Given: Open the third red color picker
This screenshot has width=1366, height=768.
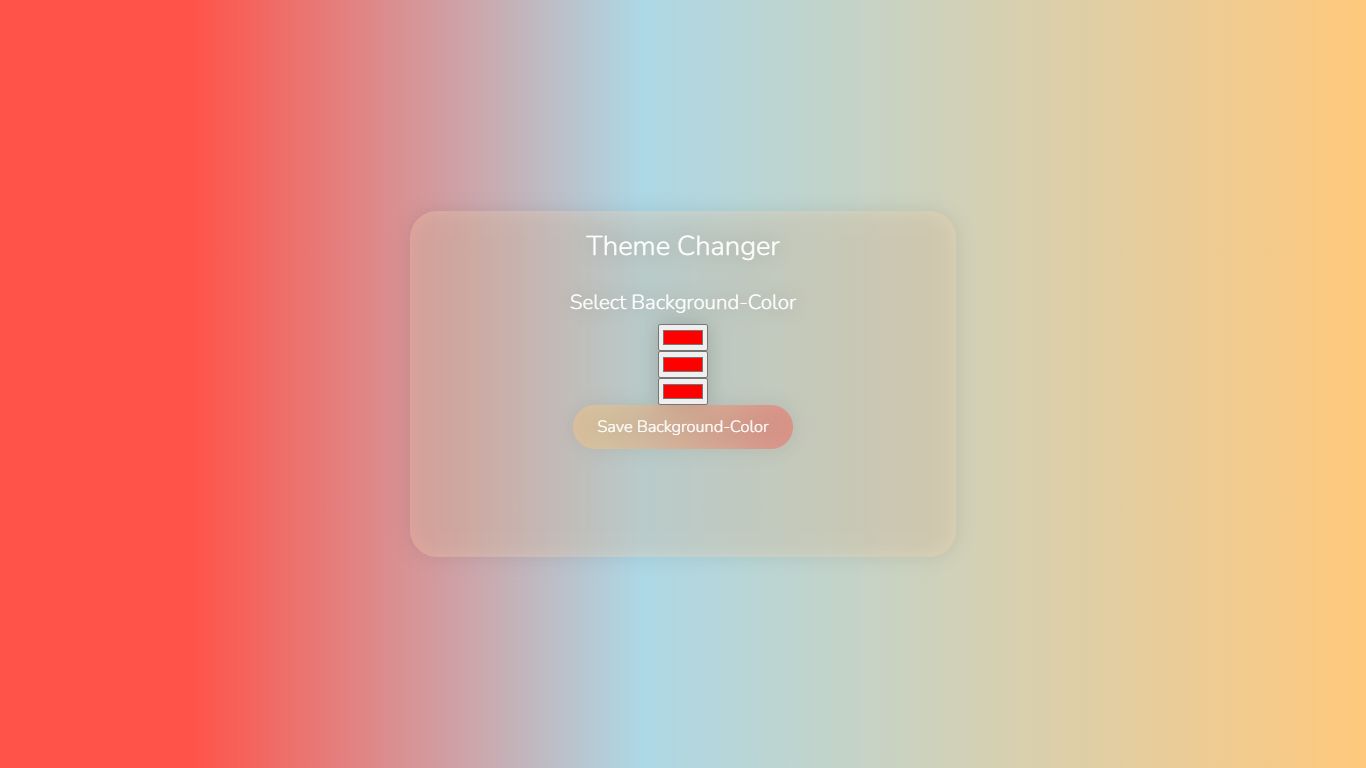Looking at the screenshot, I should (x=683, y=392).
